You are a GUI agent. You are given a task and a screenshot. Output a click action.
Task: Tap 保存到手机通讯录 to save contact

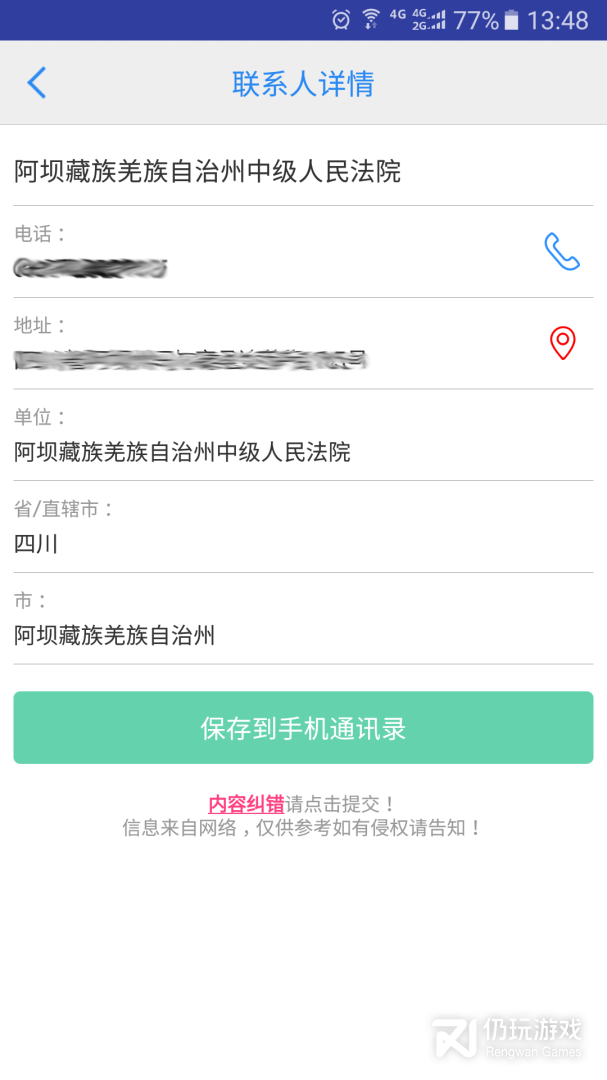click(x=303, y=728)
